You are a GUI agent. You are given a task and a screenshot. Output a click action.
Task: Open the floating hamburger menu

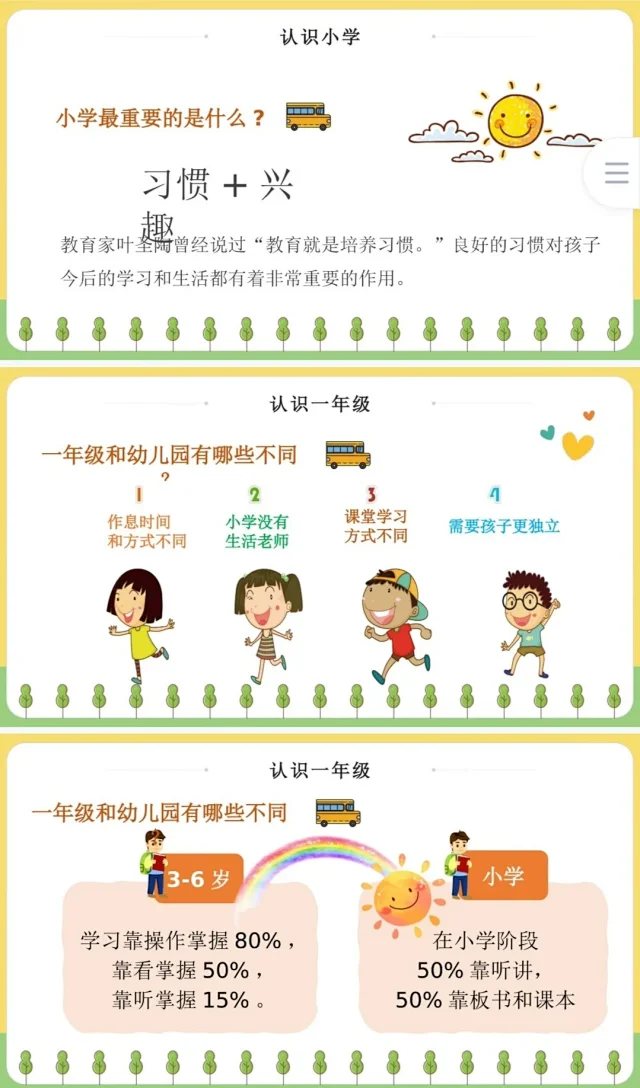tap(617, 172)
